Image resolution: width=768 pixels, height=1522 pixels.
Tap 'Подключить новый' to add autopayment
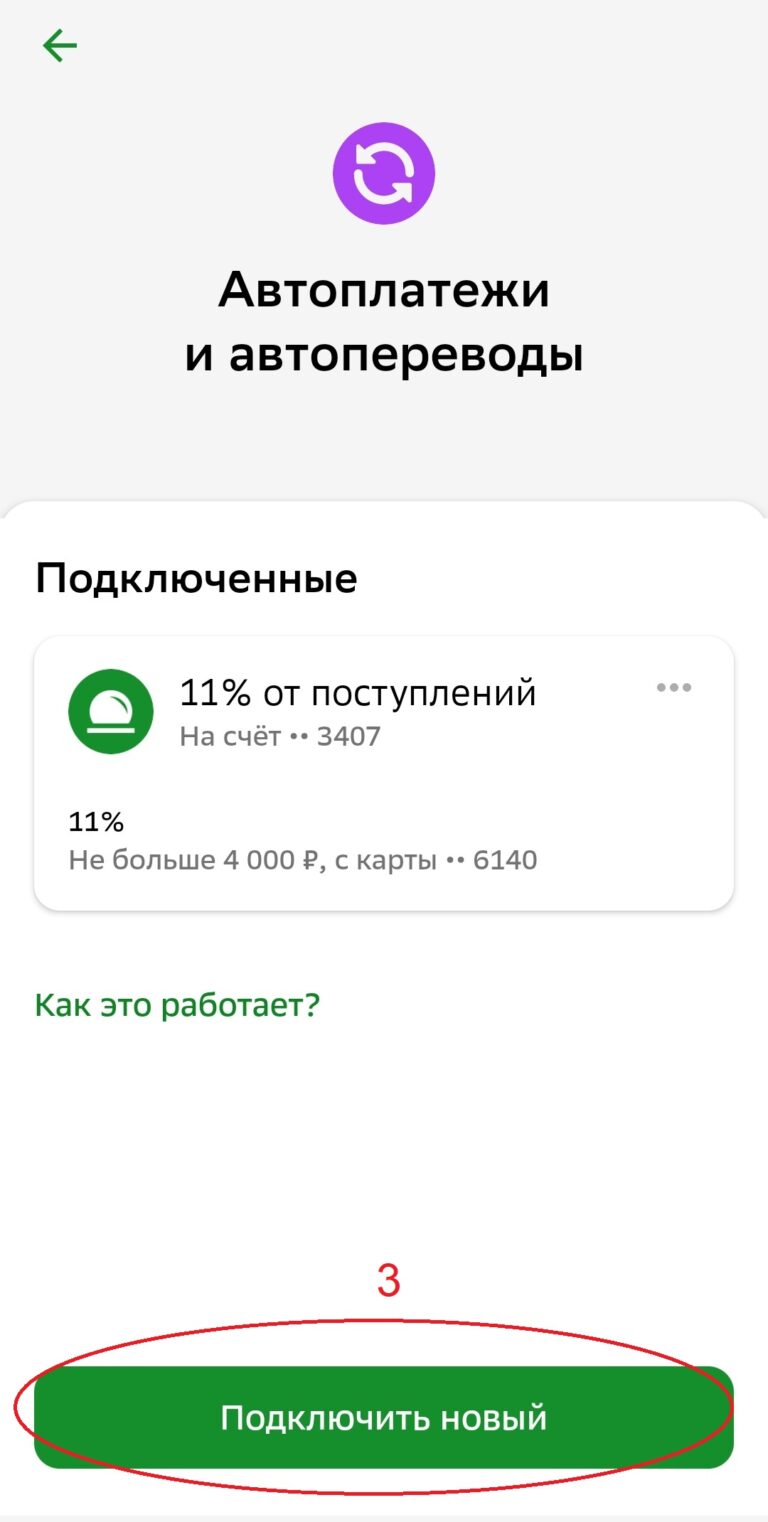(383, 1417)
